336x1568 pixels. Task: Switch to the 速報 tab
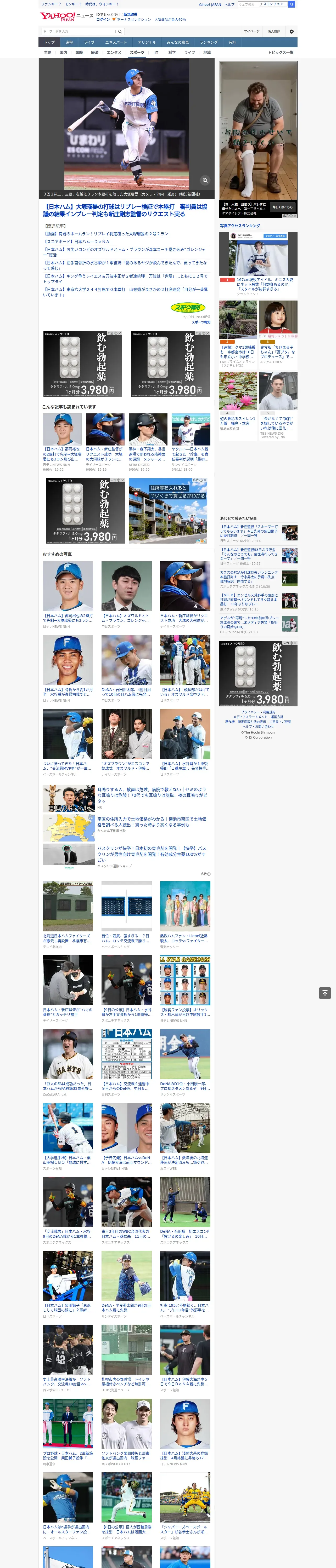coord(69,43)
